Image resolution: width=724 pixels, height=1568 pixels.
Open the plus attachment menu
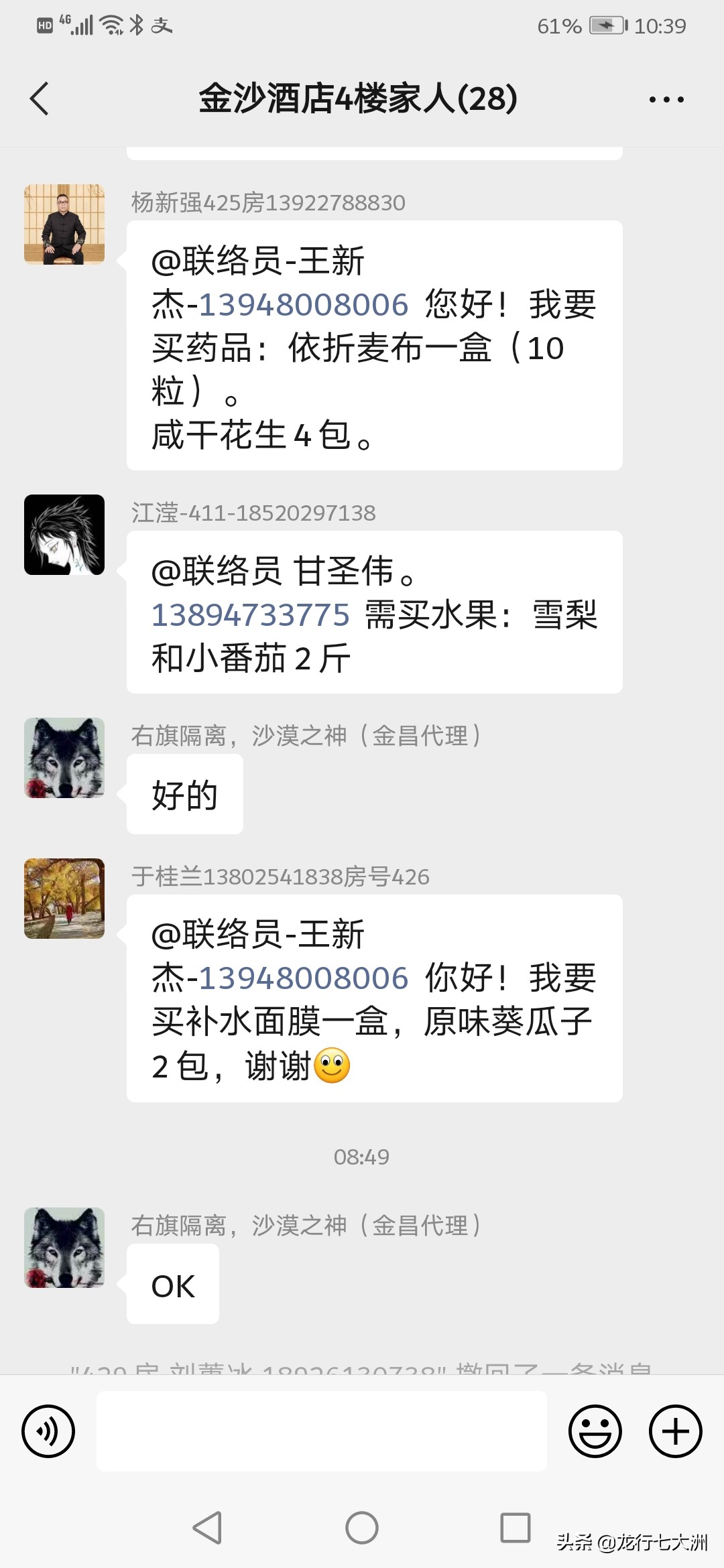[x=675, y=1431]
